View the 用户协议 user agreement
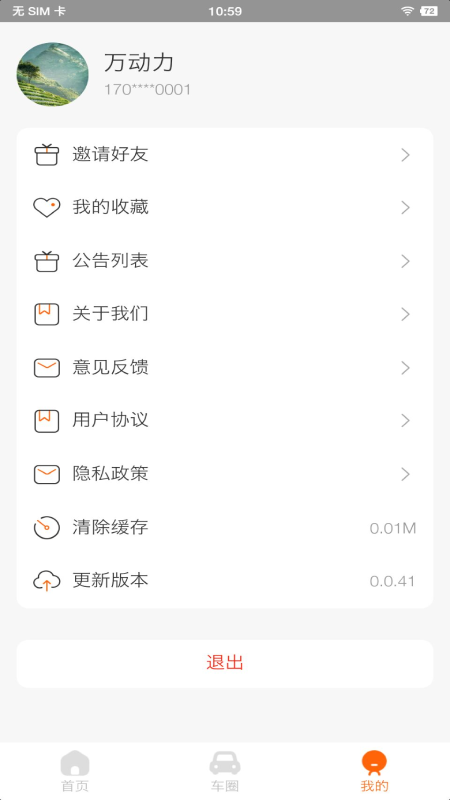The height and width of the screenshot is (800, 450). tap(225, 421)
